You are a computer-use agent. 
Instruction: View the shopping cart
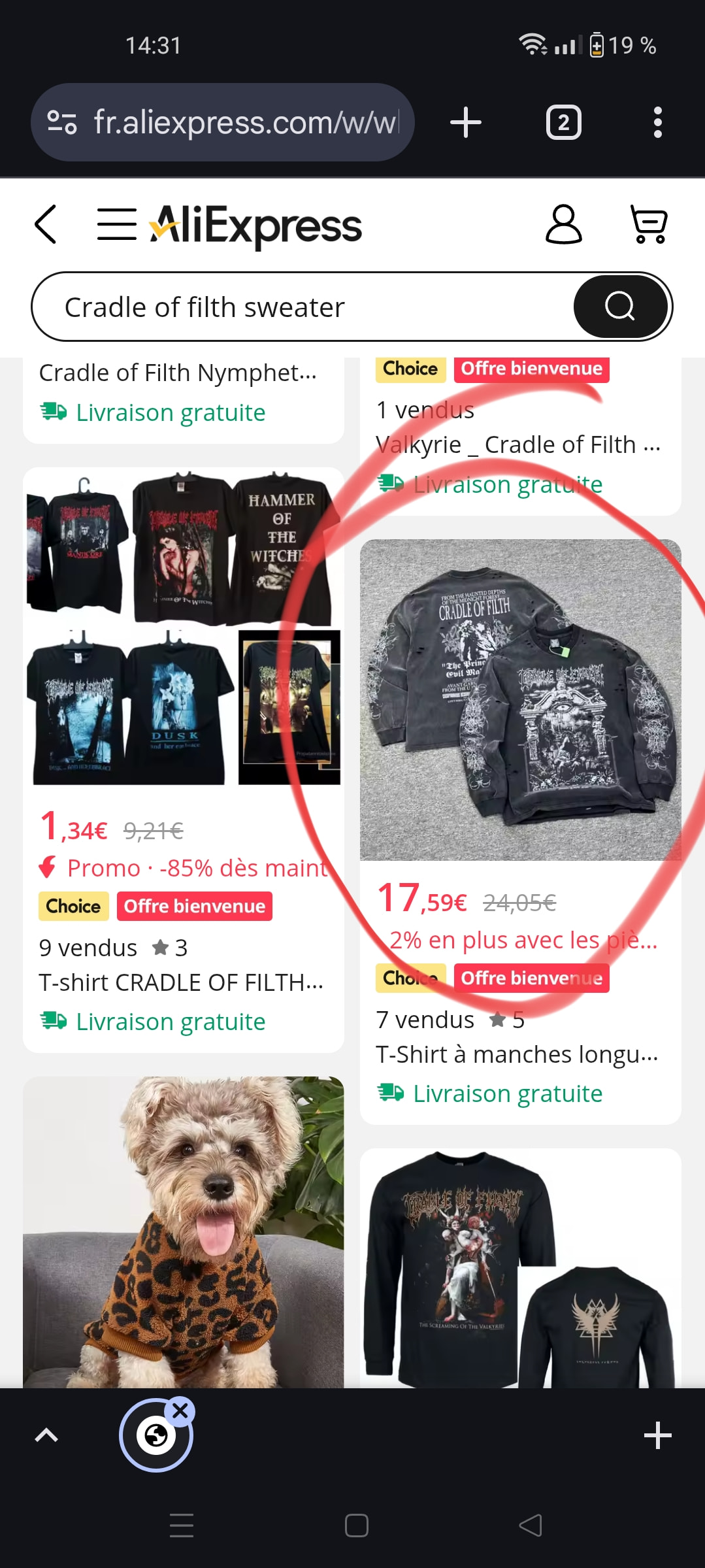tap(648, 224)
